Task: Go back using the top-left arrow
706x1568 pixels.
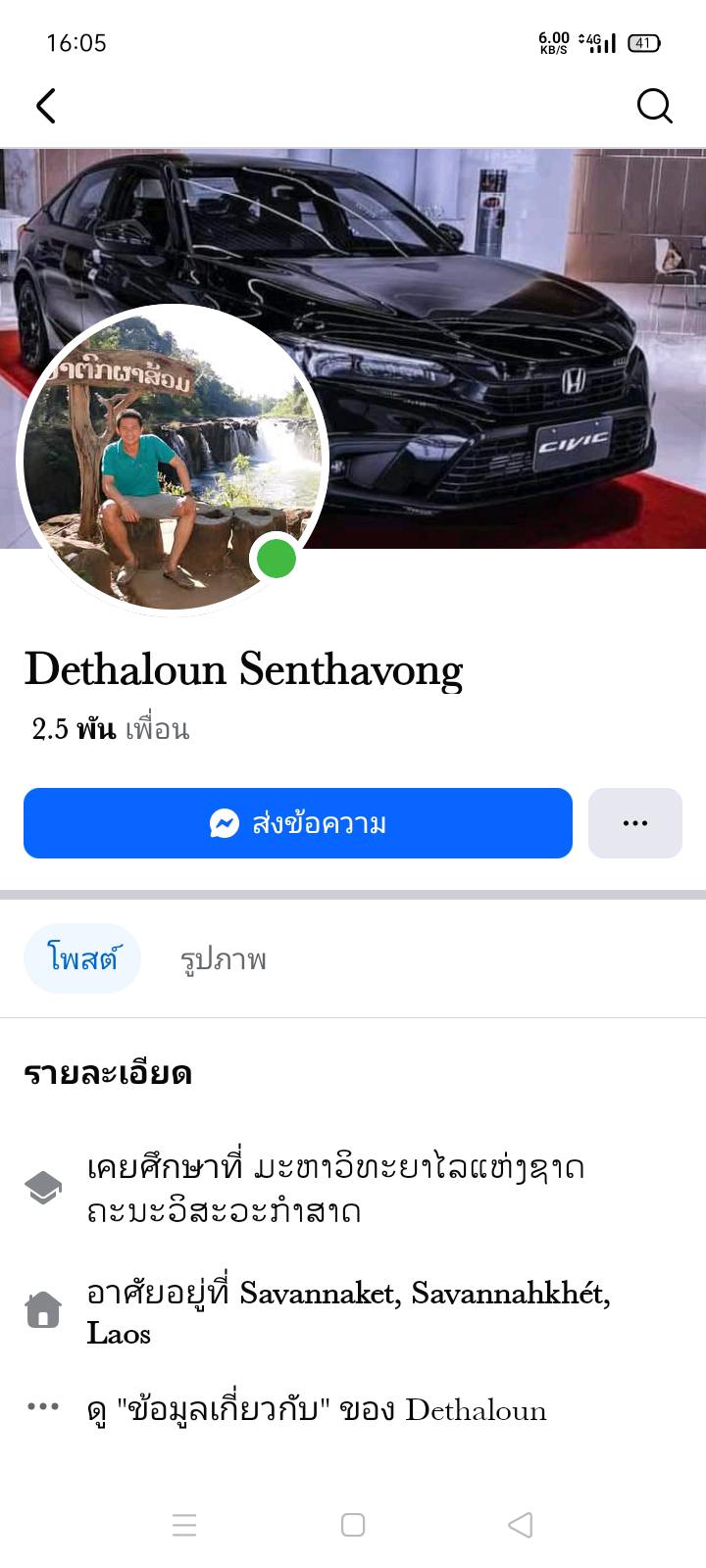Action: tap(46, 106)
